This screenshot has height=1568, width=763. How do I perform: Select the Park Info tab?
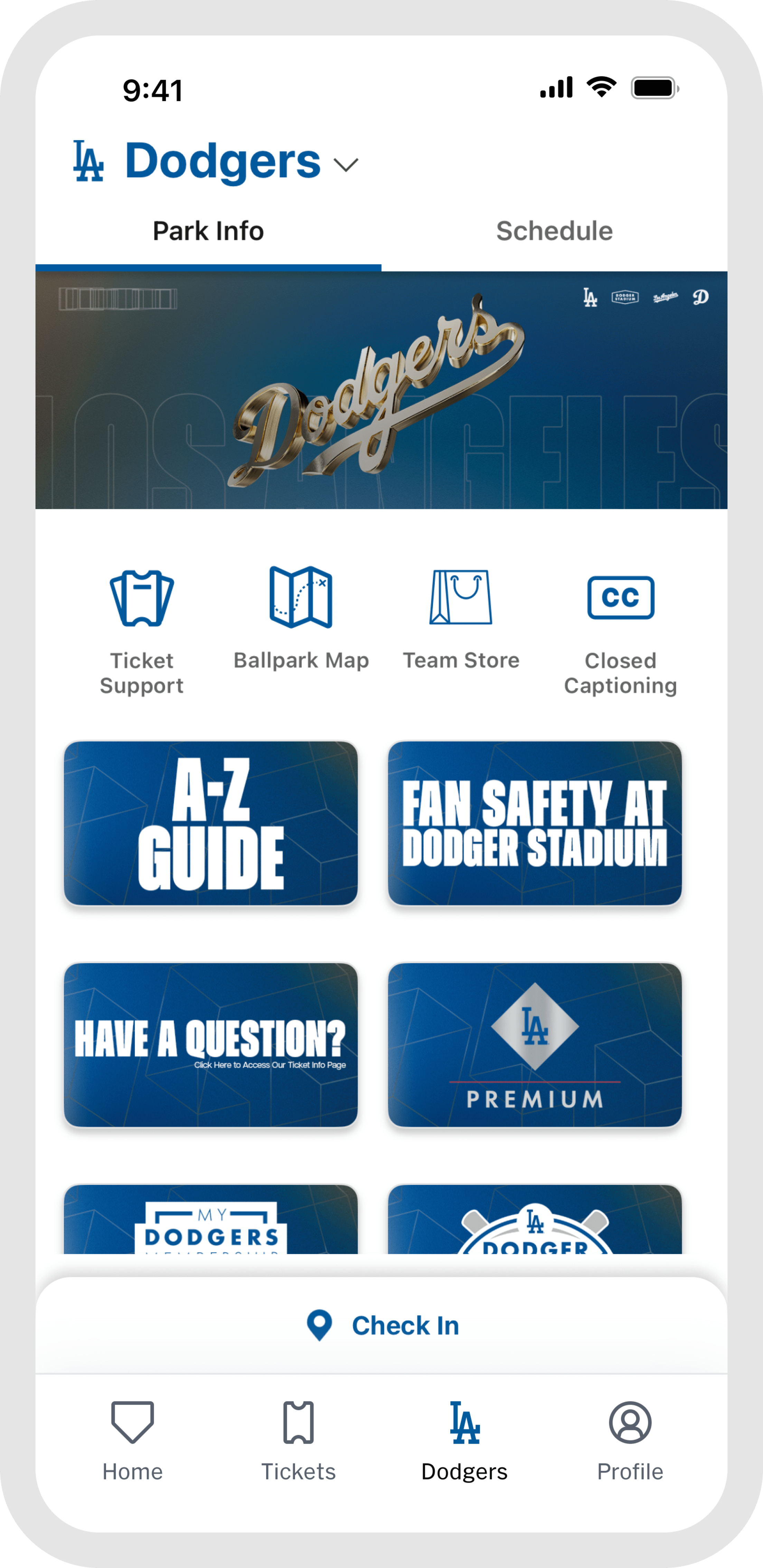pyautogui.click(x=208, y=231)
